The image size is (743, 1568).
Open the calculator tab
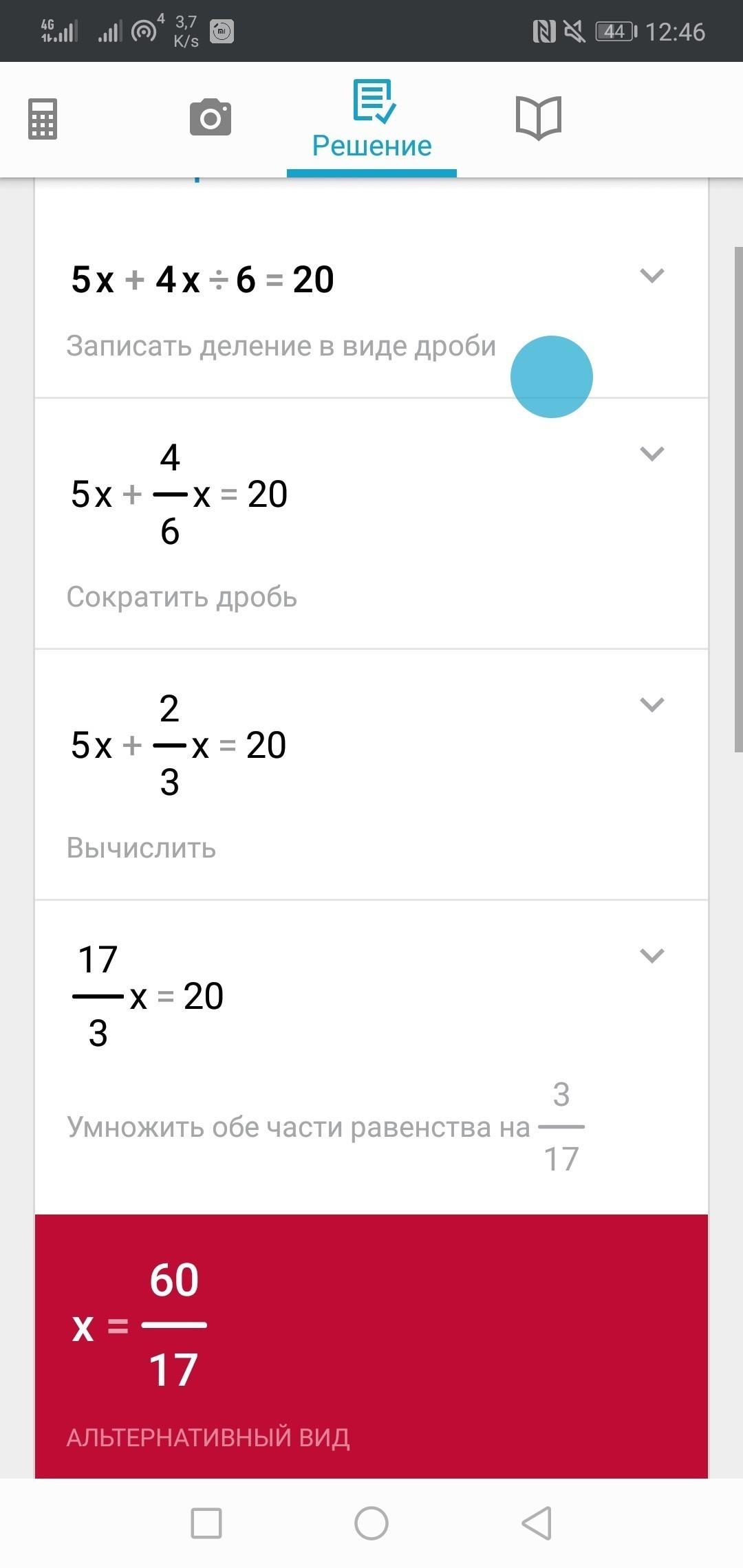pos(43,119)
